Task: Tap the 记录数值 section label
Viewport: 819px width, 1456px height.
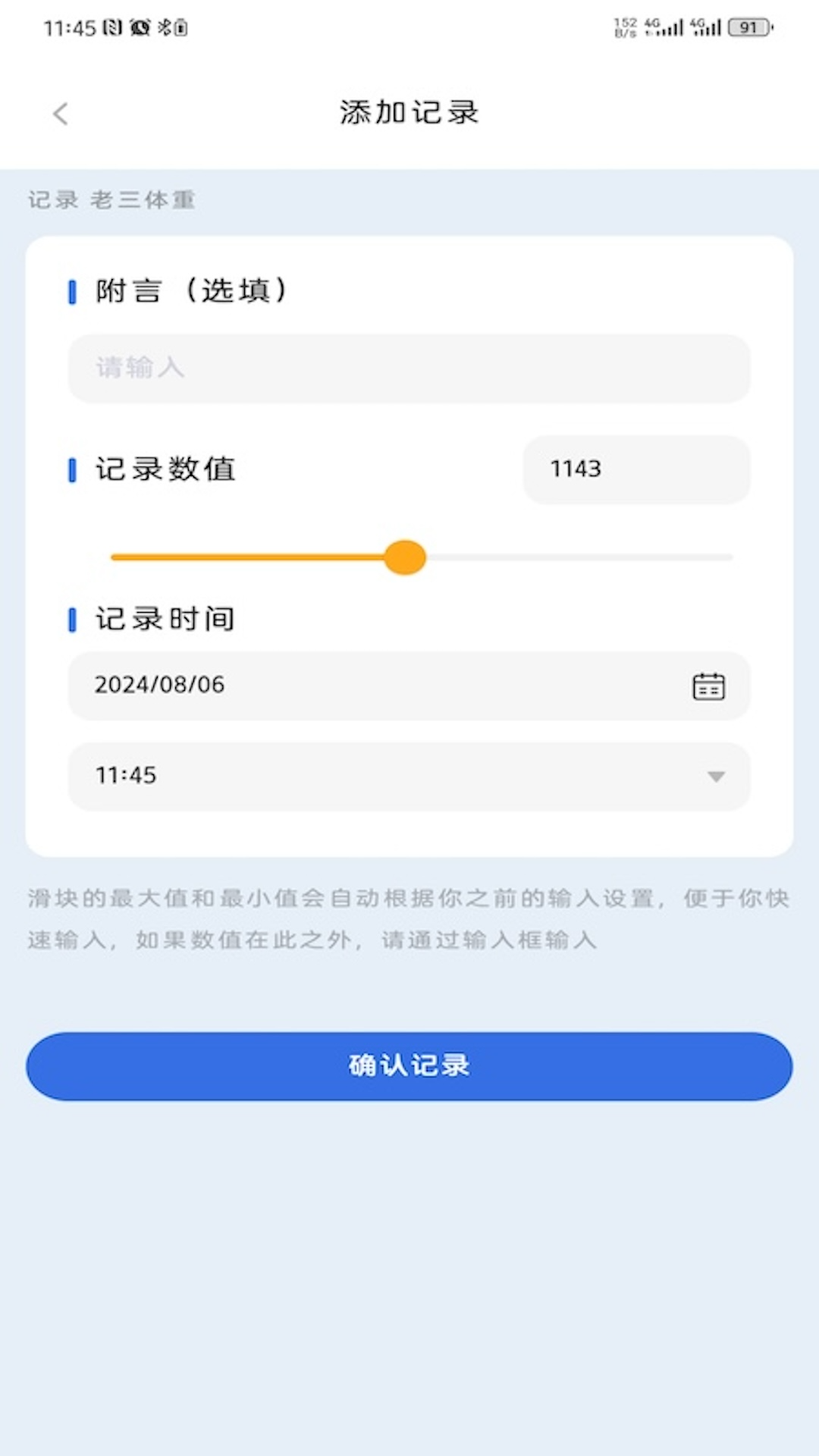Action: (164, 469)
